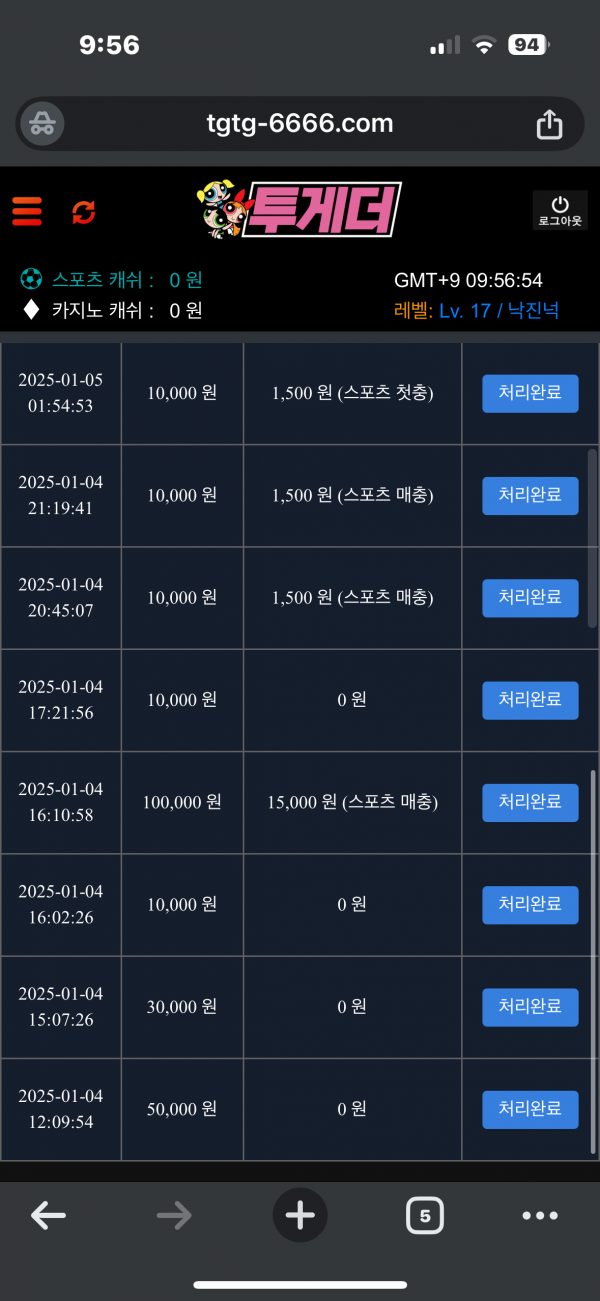Tap the tgtg-6666.com address bar
The width and height of the screenshot is (600, 1301).
300,124
